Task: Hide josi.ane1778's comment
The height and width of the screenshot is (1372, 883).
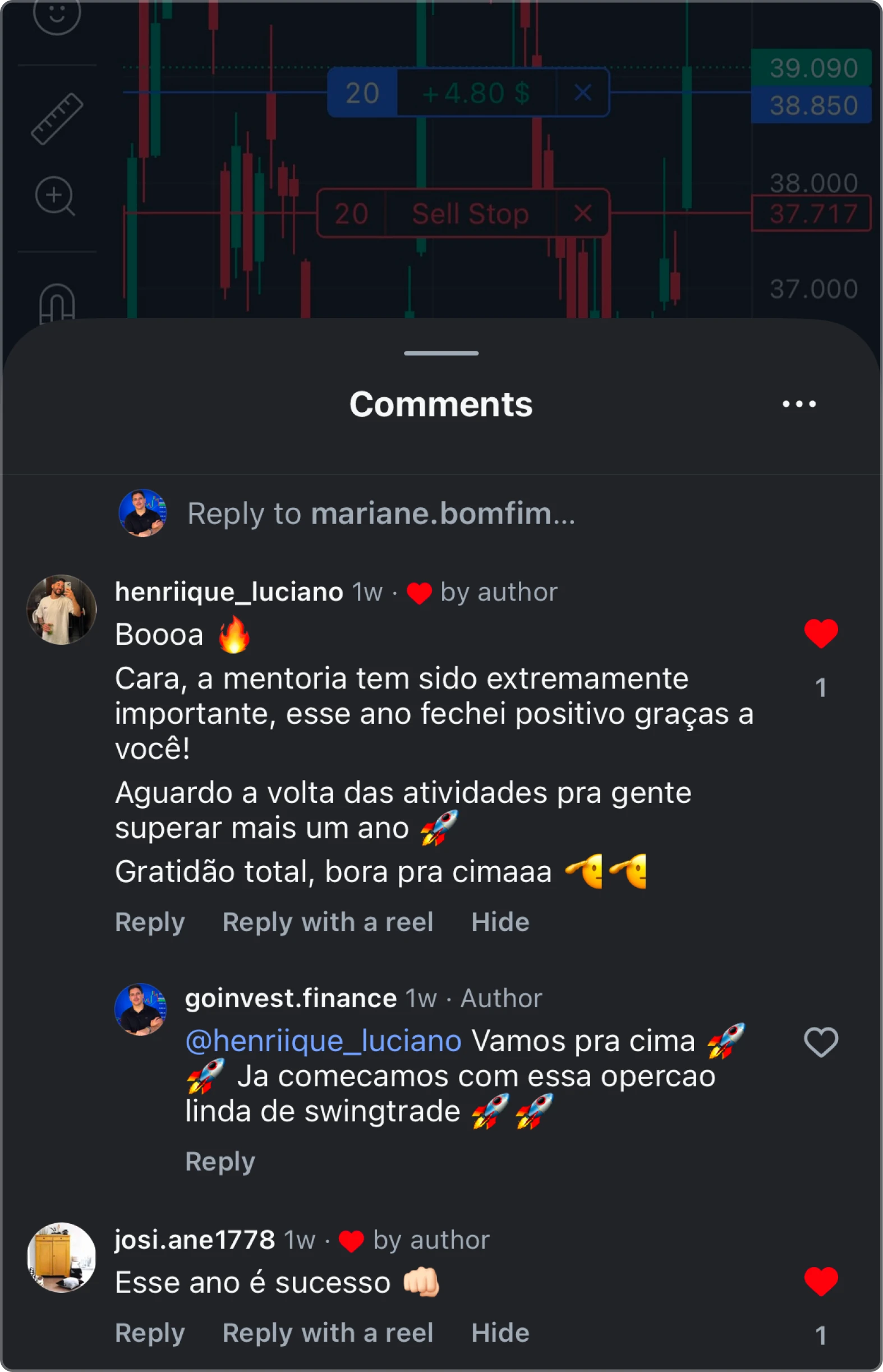Action: (500, 1332)
